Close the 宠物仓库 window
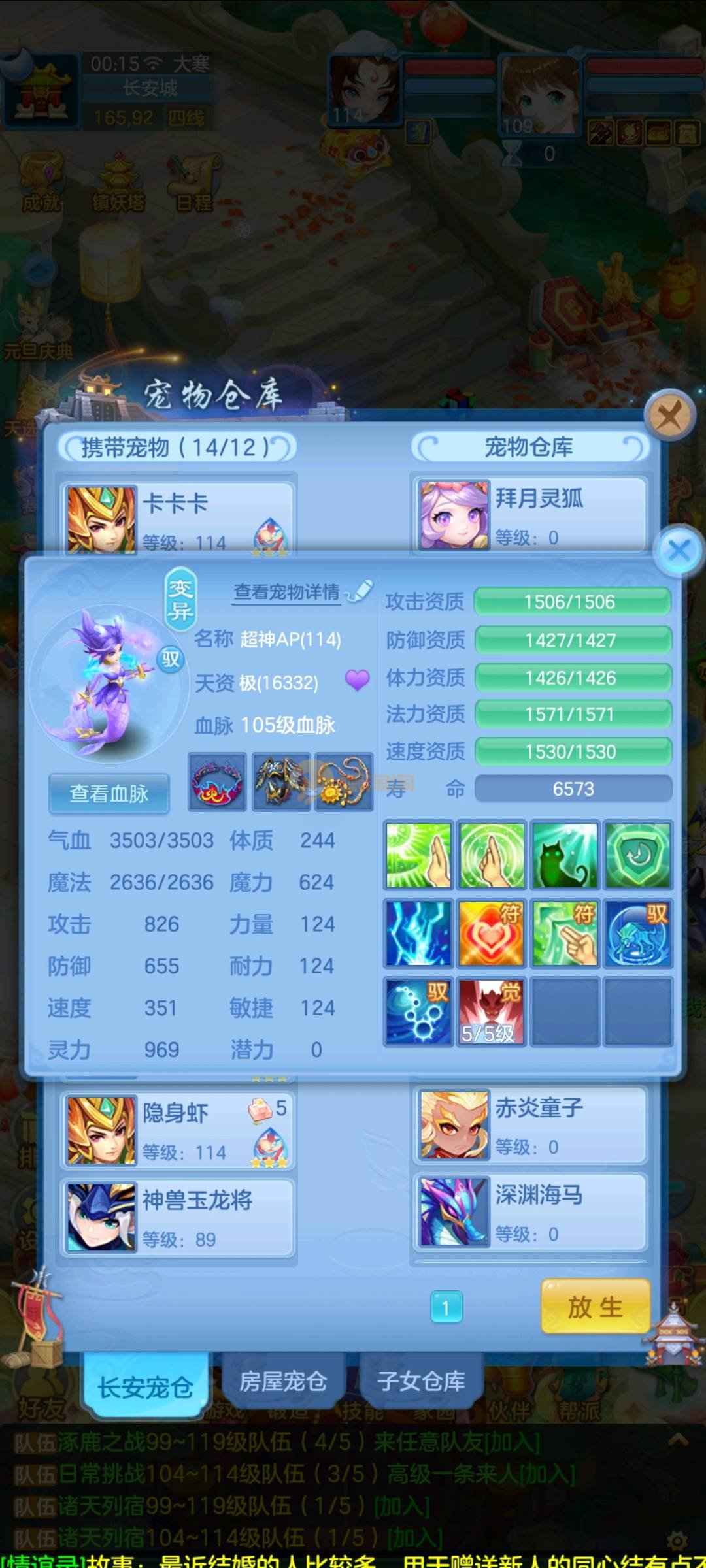The height and width of the screenshot is (1568, 706). click(x=669, y=414)
